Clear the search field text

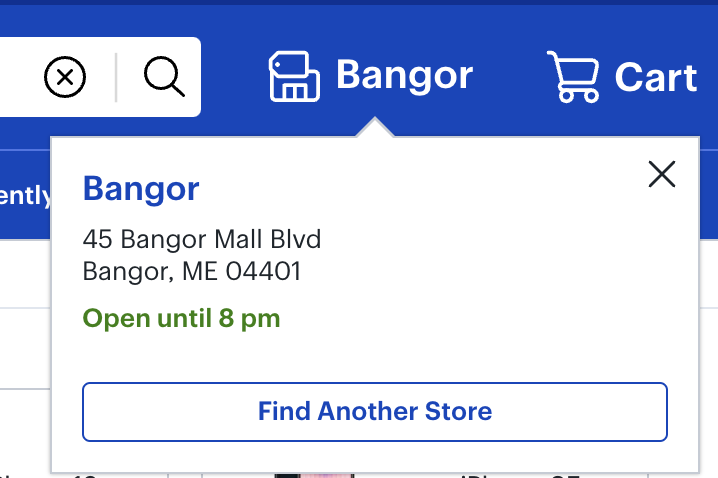[x=65, y=77]
